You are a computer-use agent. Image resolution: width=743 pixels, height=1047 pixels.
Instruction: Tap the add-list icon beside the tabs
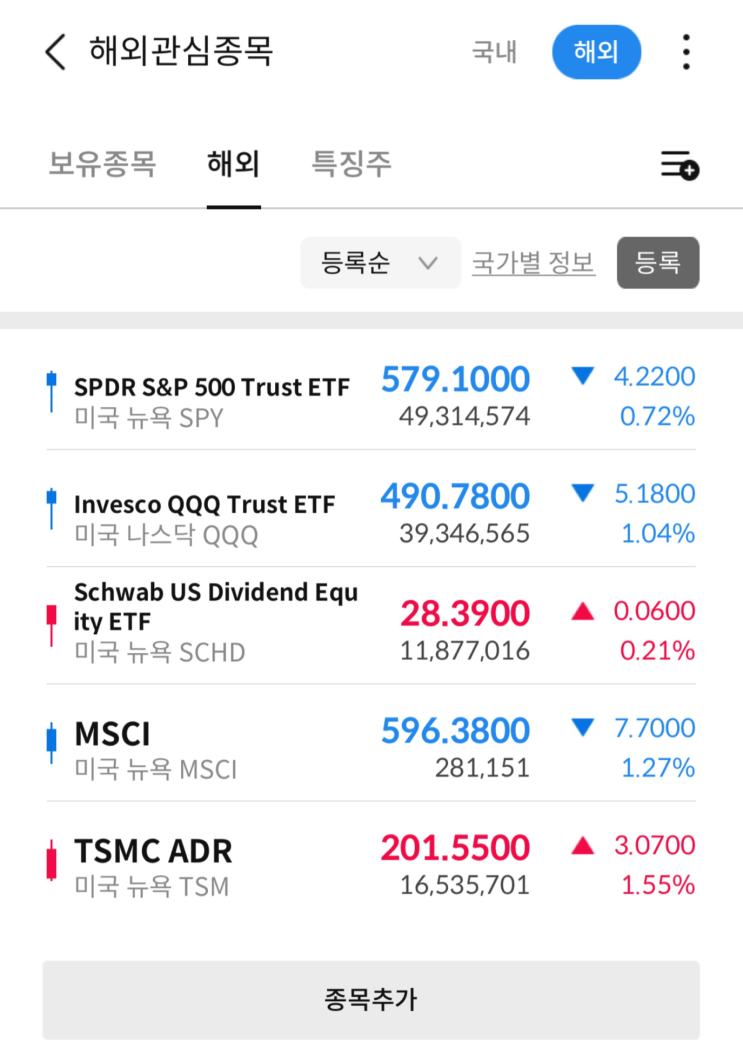pos(680,166)
